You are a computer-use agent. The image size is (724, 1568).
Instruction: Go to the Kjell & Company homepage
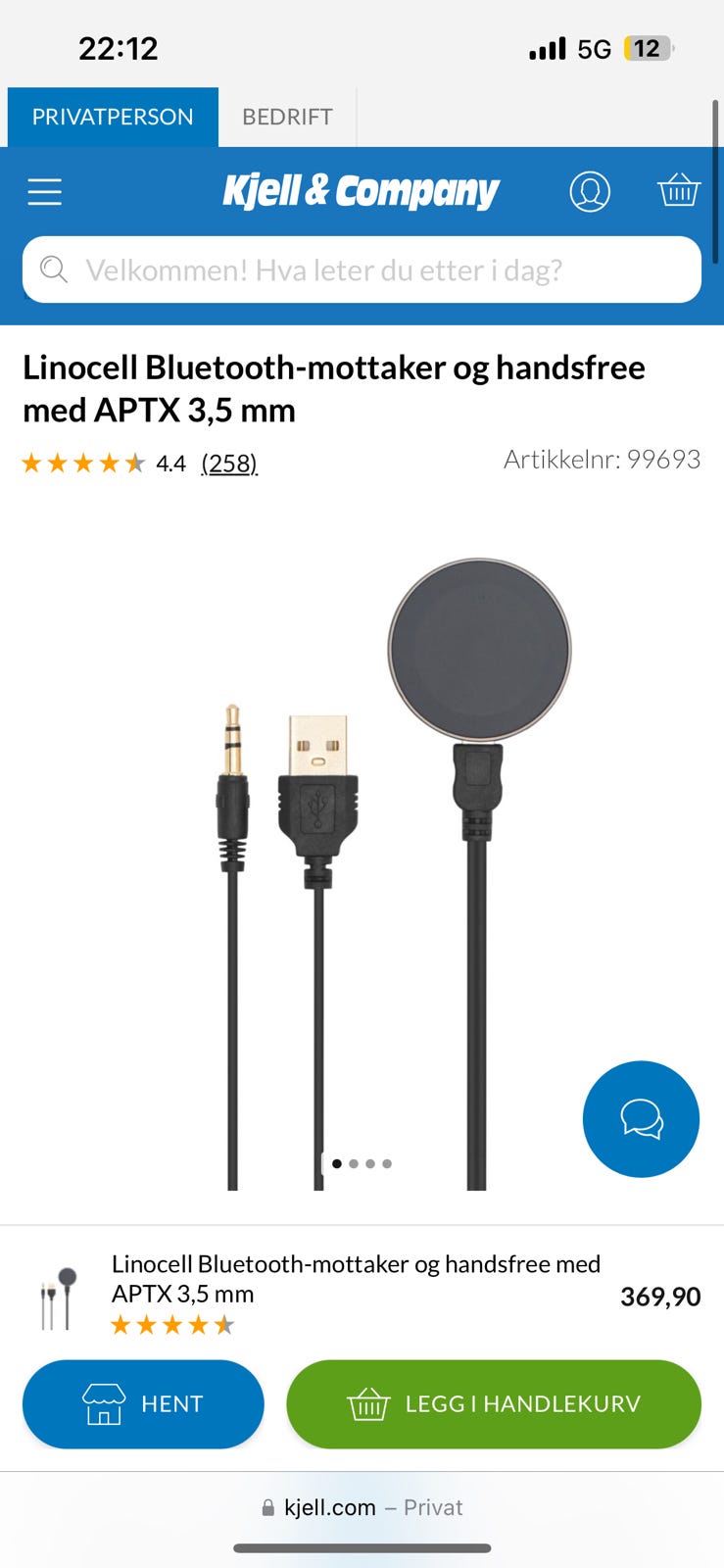tap(361, 191)
